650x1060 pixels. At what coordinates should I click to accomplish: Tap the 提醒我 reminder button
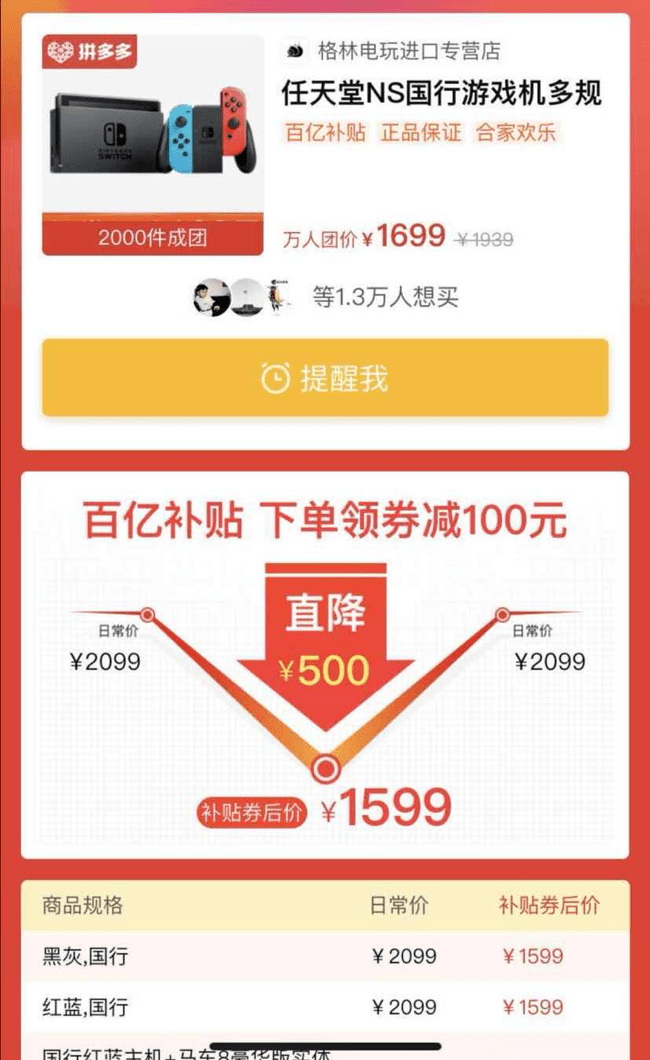tap(325, 377)
